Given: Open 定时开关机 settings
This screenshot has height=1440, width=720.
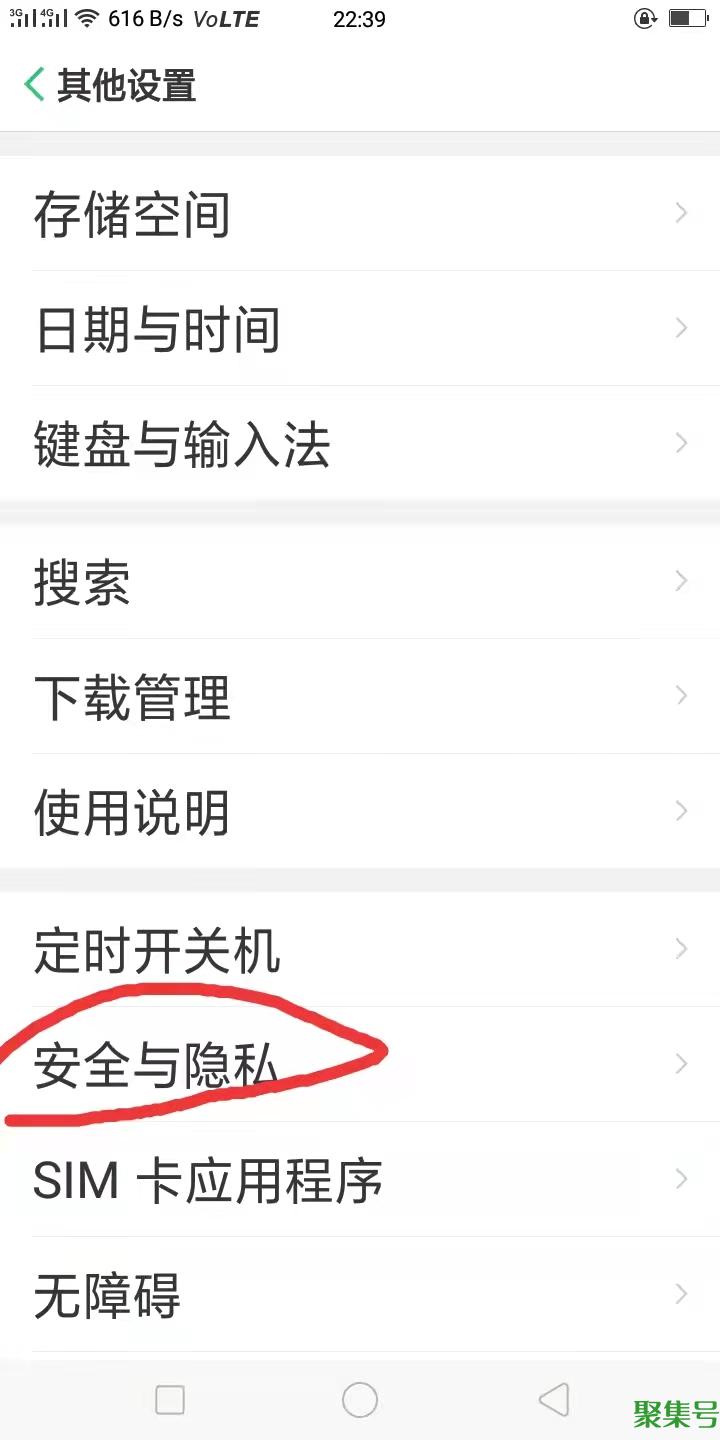Looking at the screenshot, I should (x=360, y=949).
